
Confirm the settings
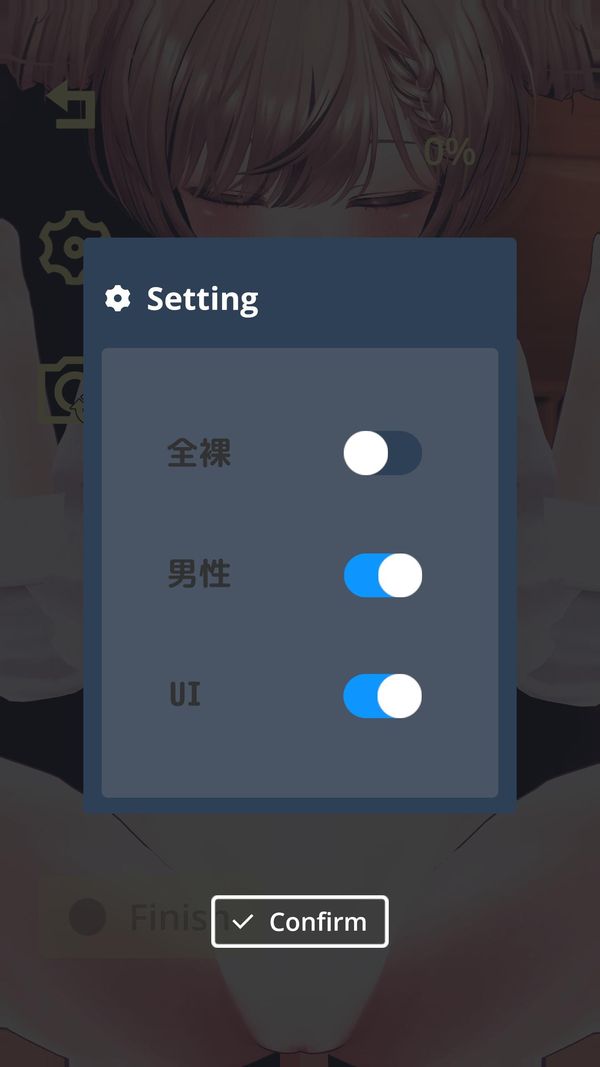tap(300, 921)
